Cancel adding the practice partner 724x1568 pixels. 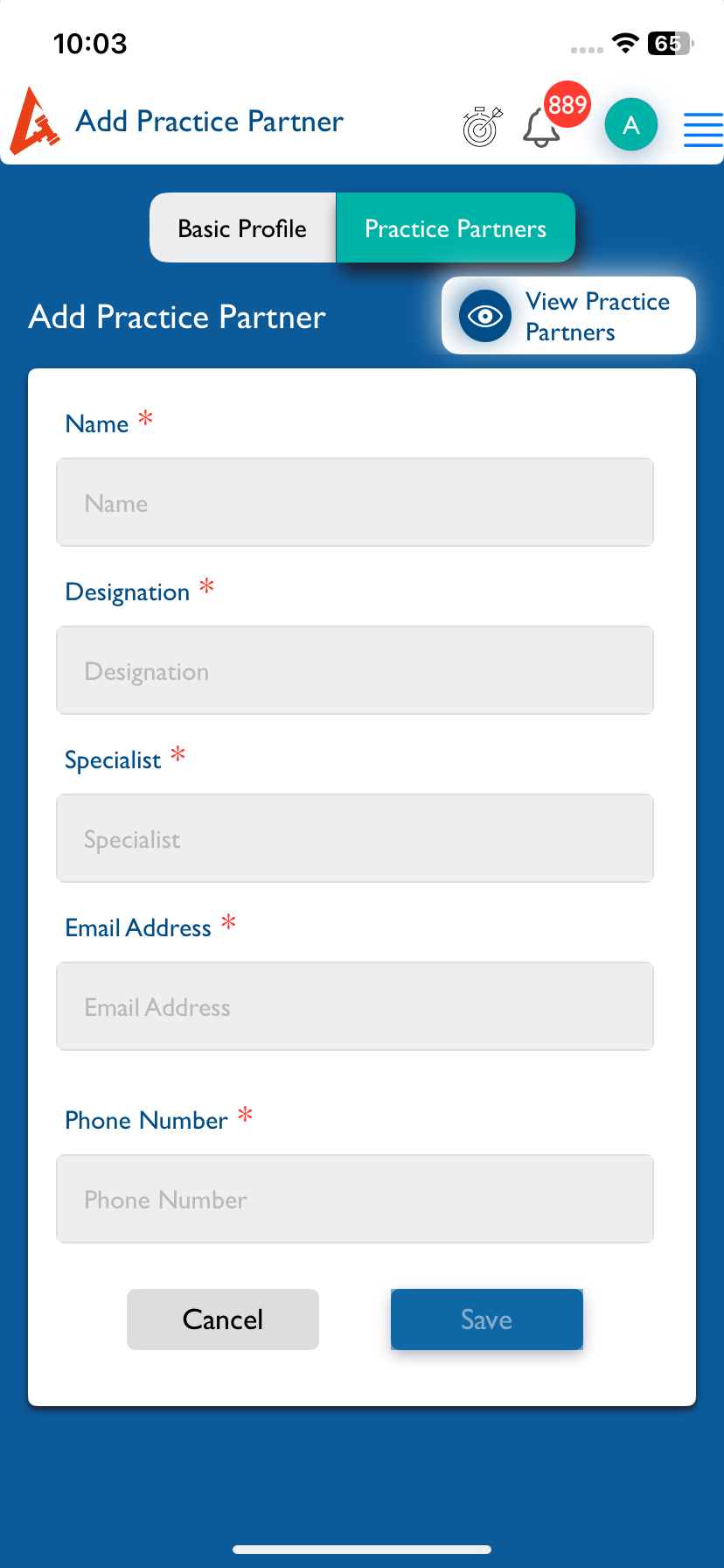click(x=223, y=1319)
